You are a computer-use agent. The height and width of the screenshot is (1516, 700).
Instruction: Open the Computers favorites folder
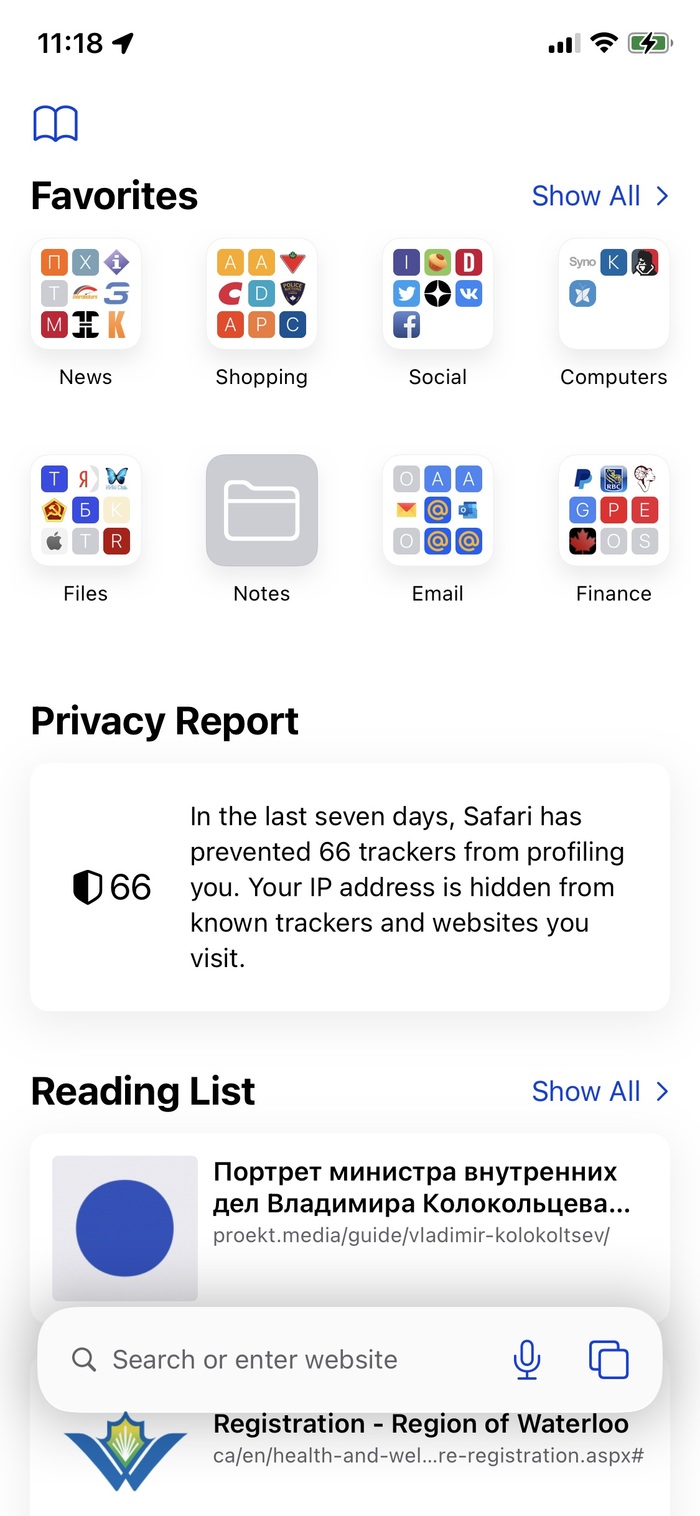[x=614, y=294]
